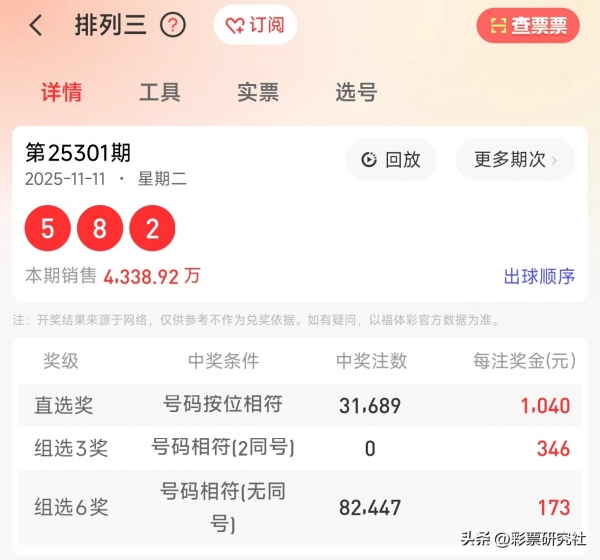Screen dimensions: 600x560
Task: Open 查票 ticket checker
Action: [528, 26]
